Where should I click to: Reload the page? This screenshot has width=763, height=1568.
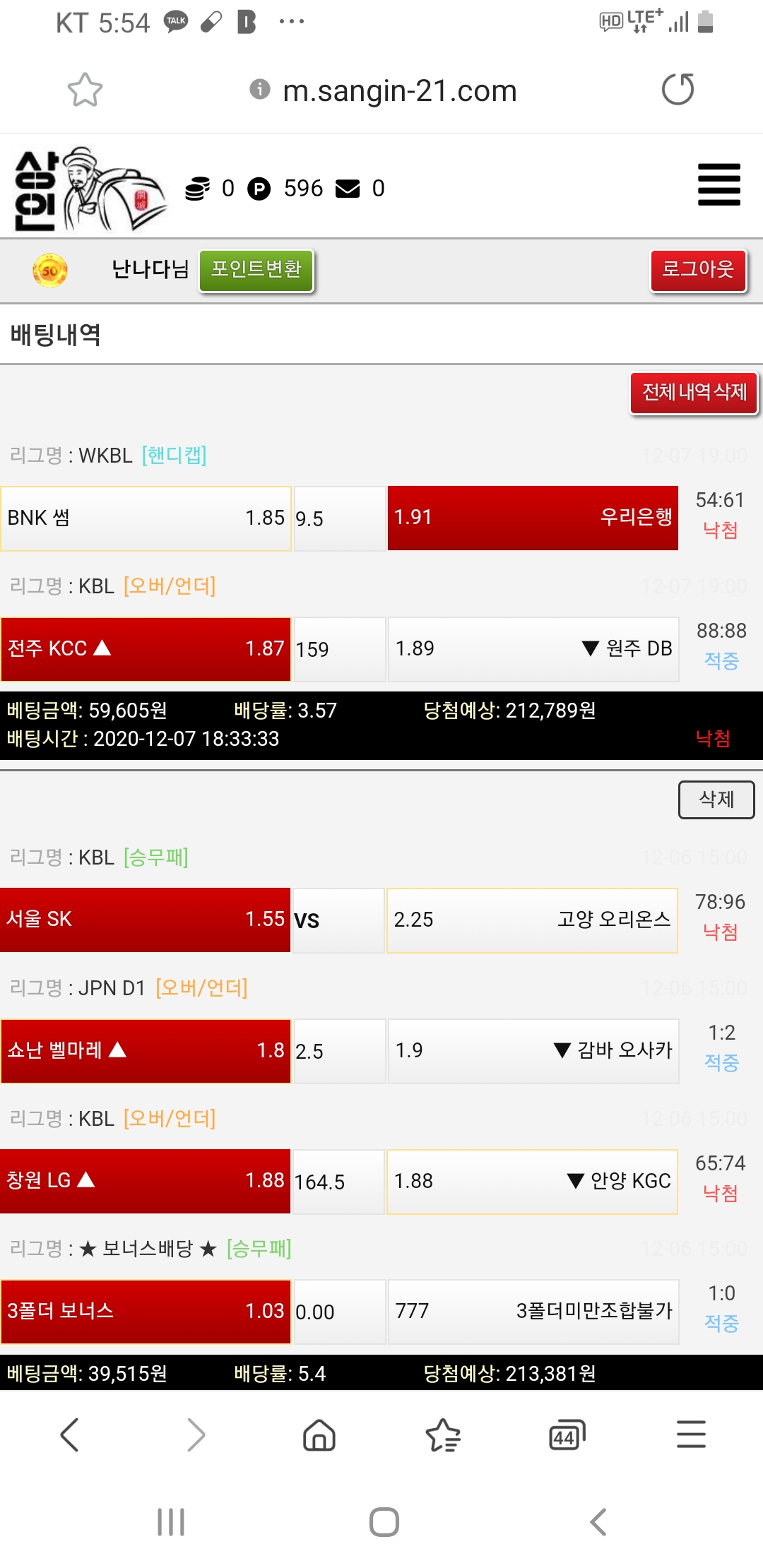pyautogui.click(x=678, y=90)
